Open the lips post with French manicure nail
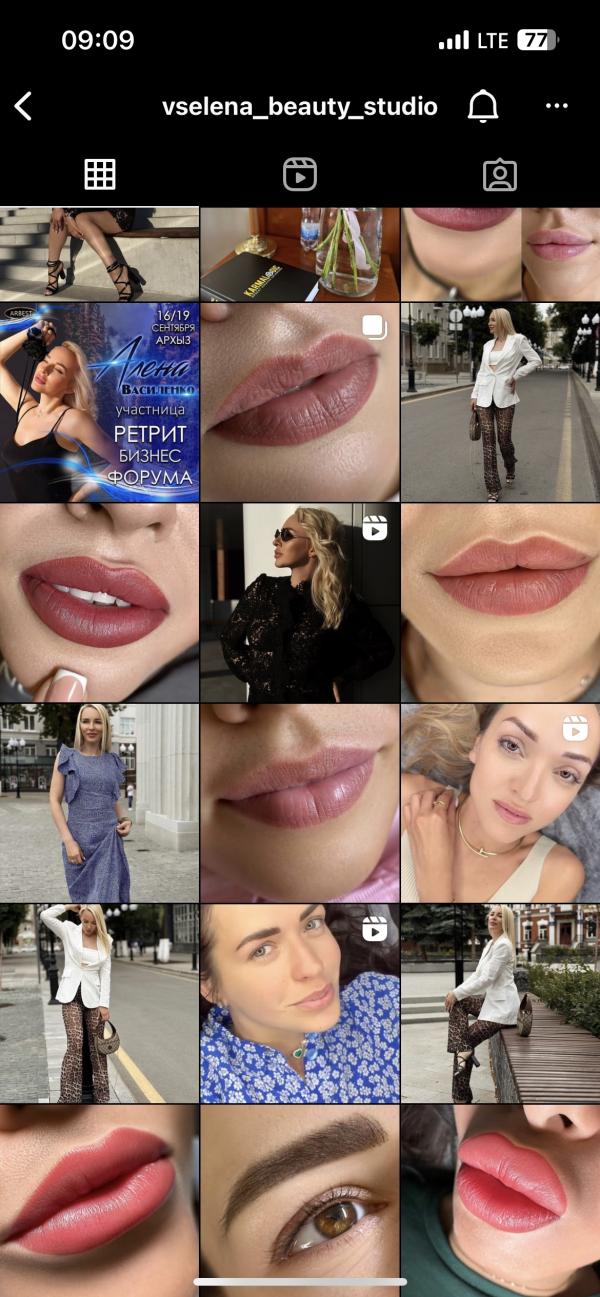The height and width of the screenshot is (1297, 600). (x=99, y=602)
